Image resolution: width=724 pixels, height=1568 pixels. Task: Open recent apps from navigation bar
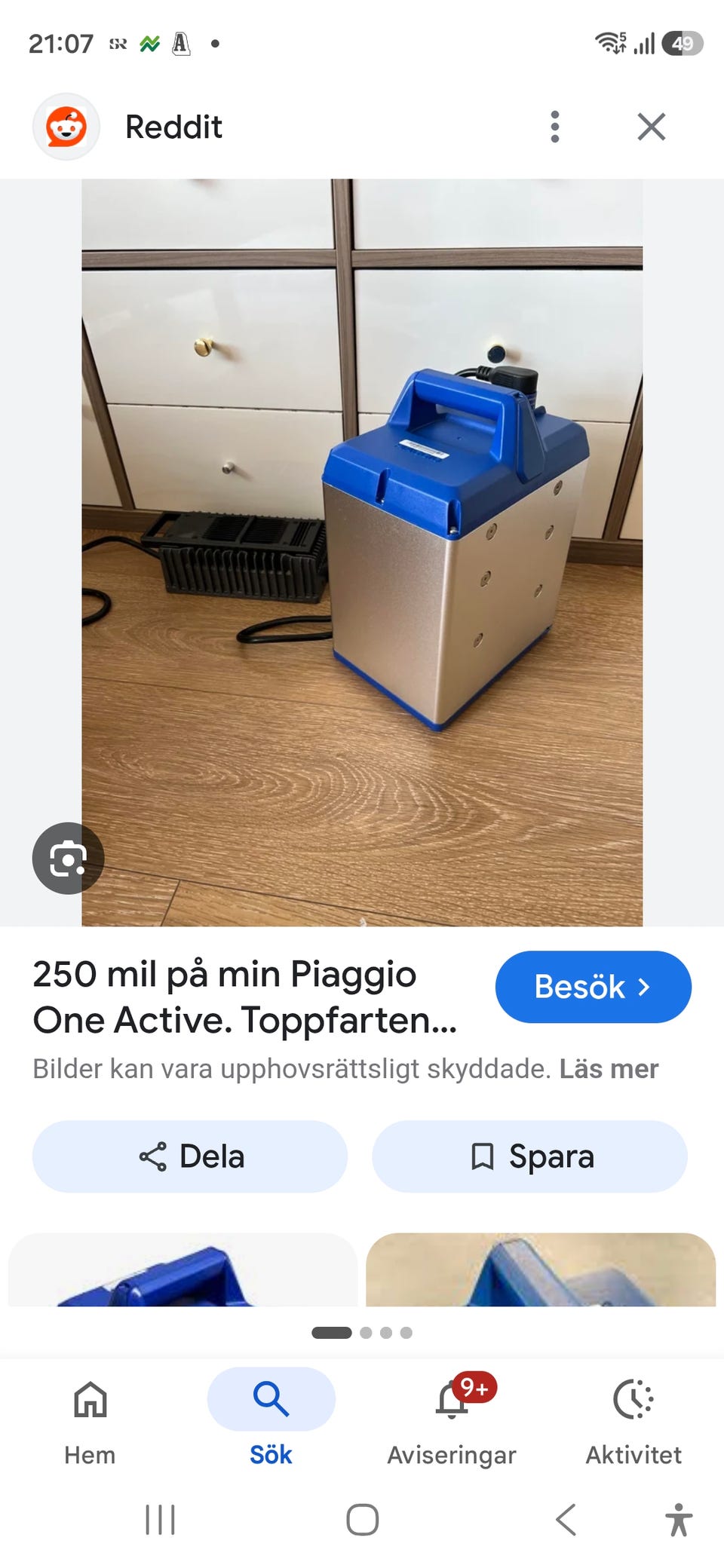160,1520
